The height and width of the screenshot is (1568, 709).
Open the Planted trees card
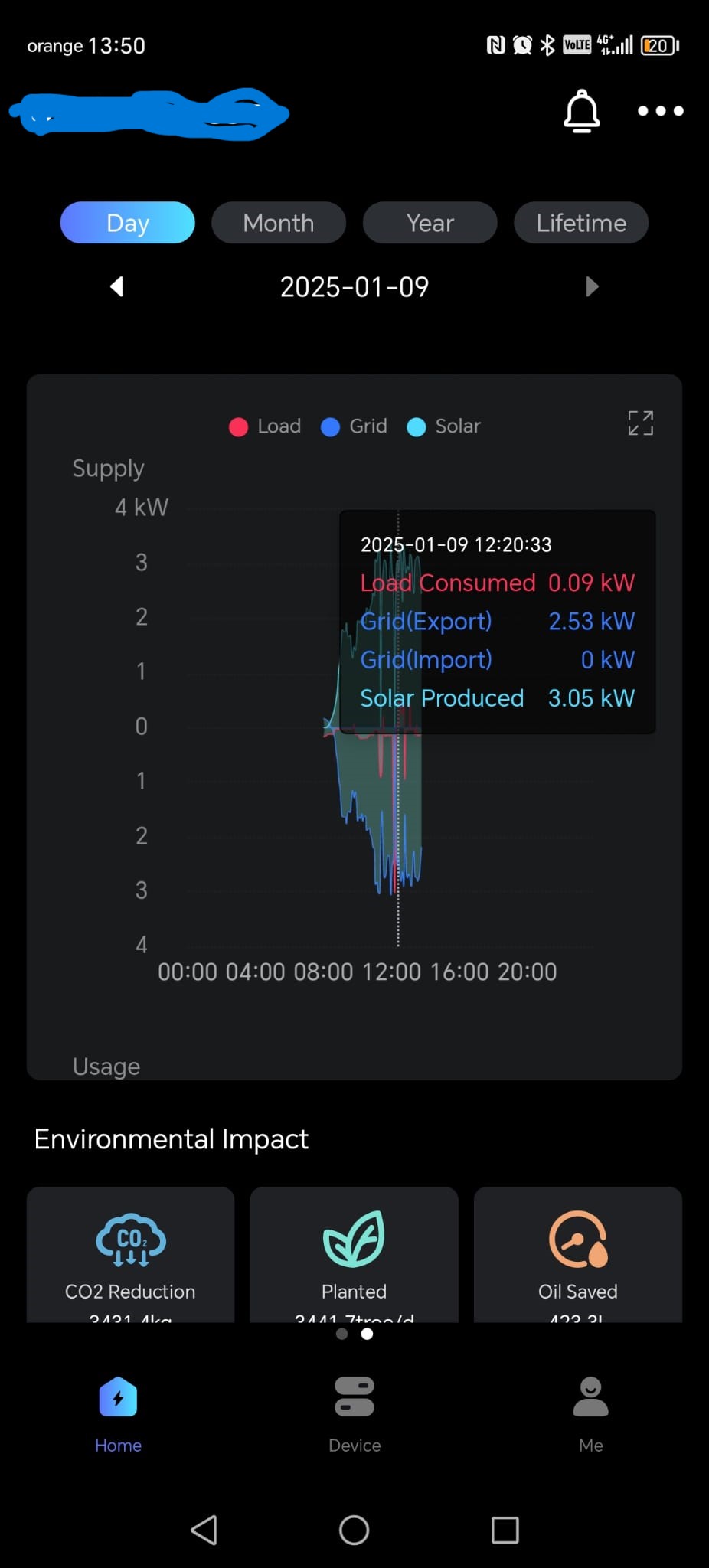pos(354,1256)
